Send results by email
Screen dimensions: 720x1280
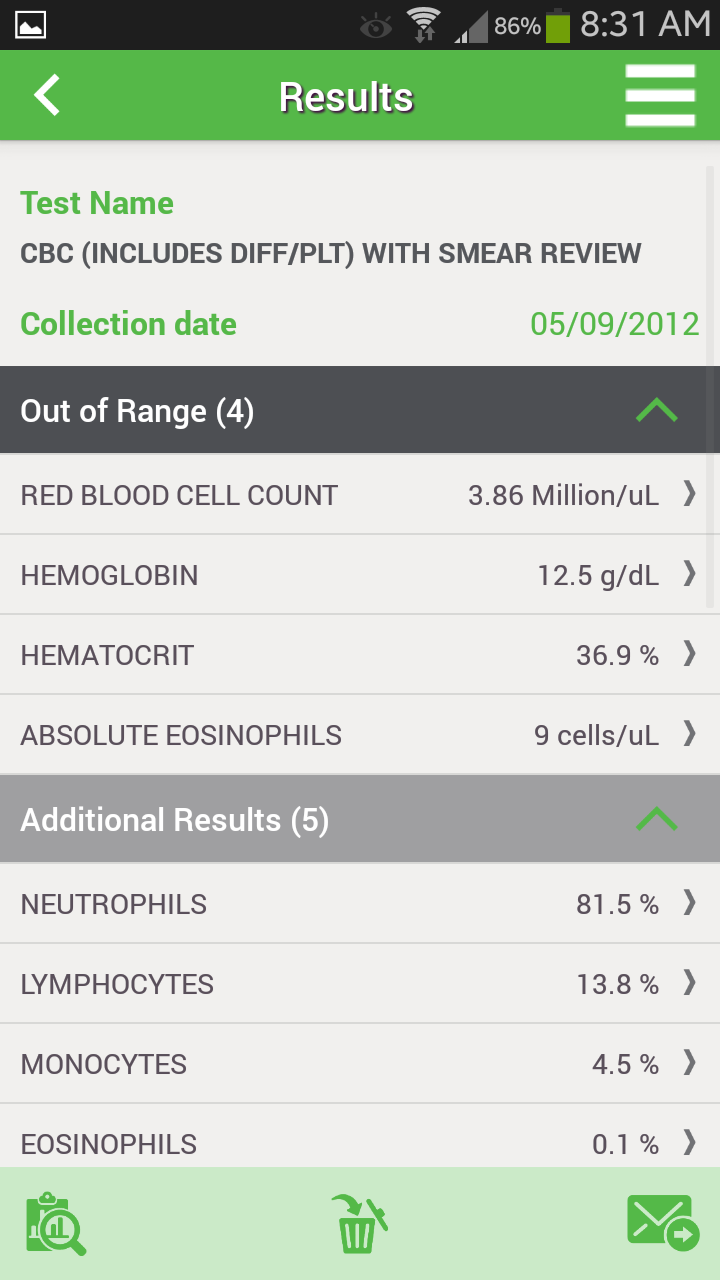click(x=662, y=1223)
